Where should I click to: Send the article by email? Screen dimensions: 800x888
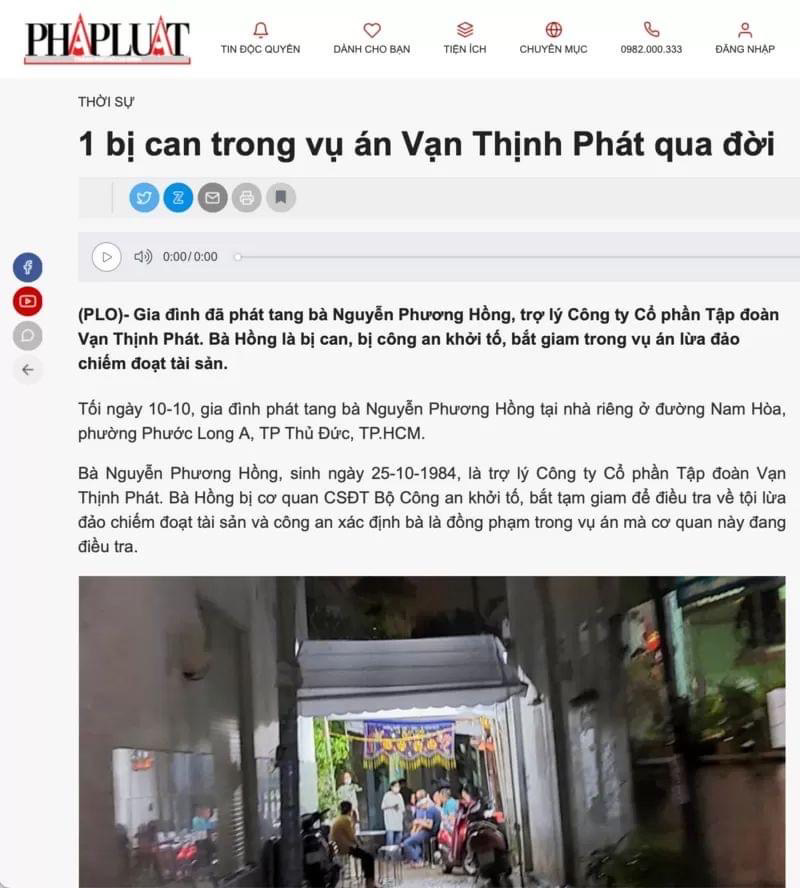(212, 197)
